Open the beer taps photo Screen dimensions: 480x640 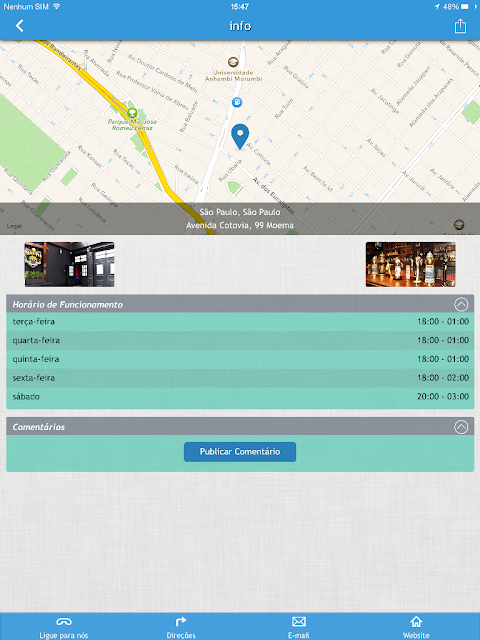coord(411,264)
